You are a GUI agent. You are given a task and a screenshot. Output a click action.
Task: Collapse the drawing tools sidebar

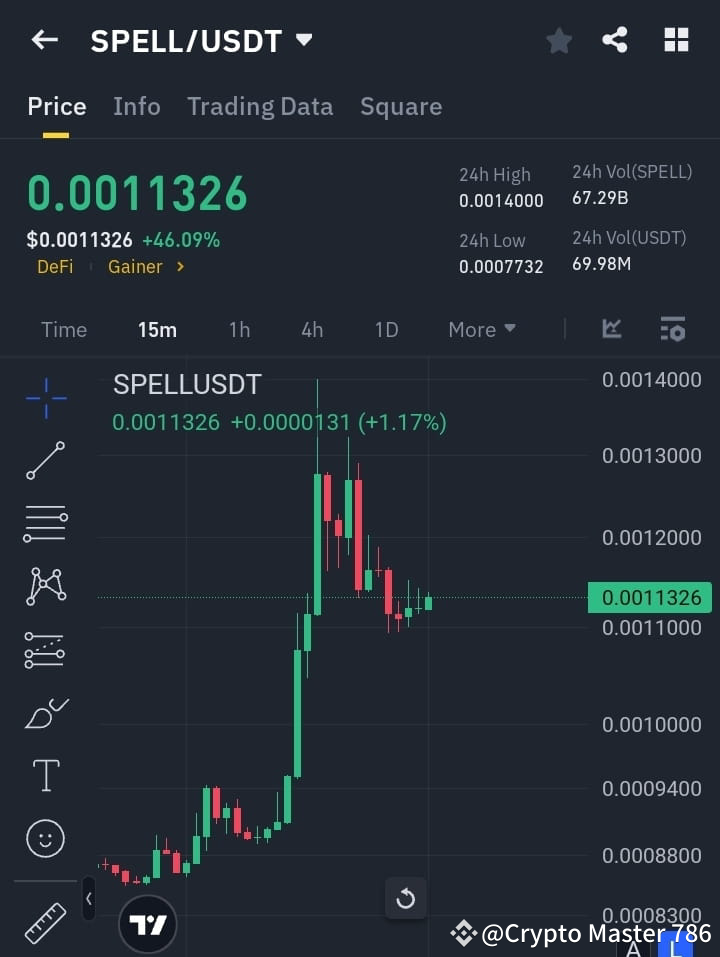pos(88,898)
